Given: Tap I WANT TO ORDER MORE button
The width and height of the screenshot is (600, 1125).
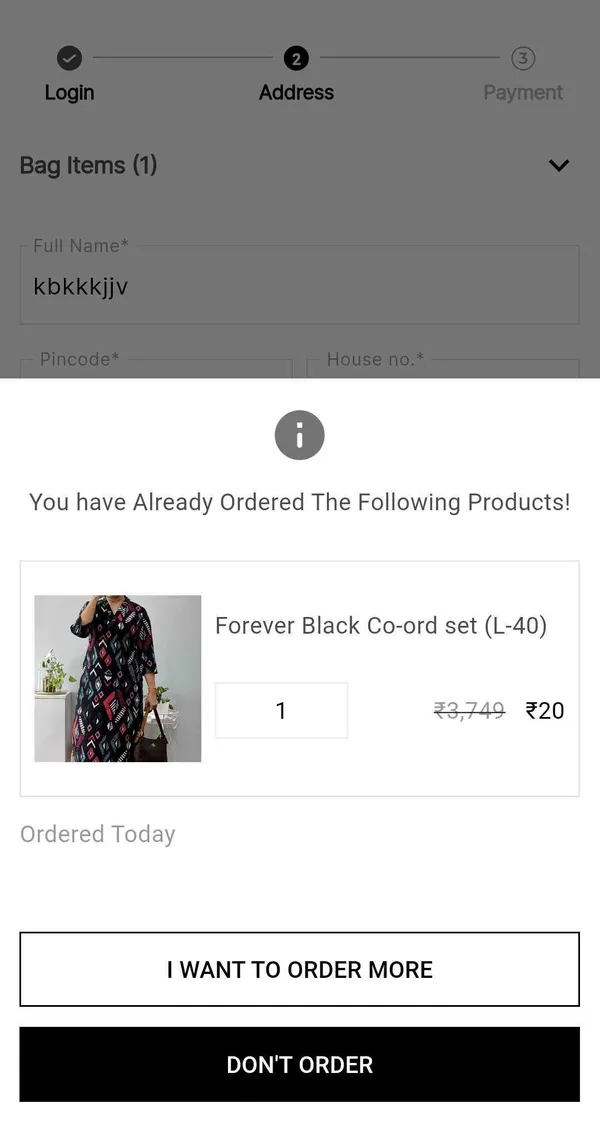Looking at the screenshot, I should point(299,969).
